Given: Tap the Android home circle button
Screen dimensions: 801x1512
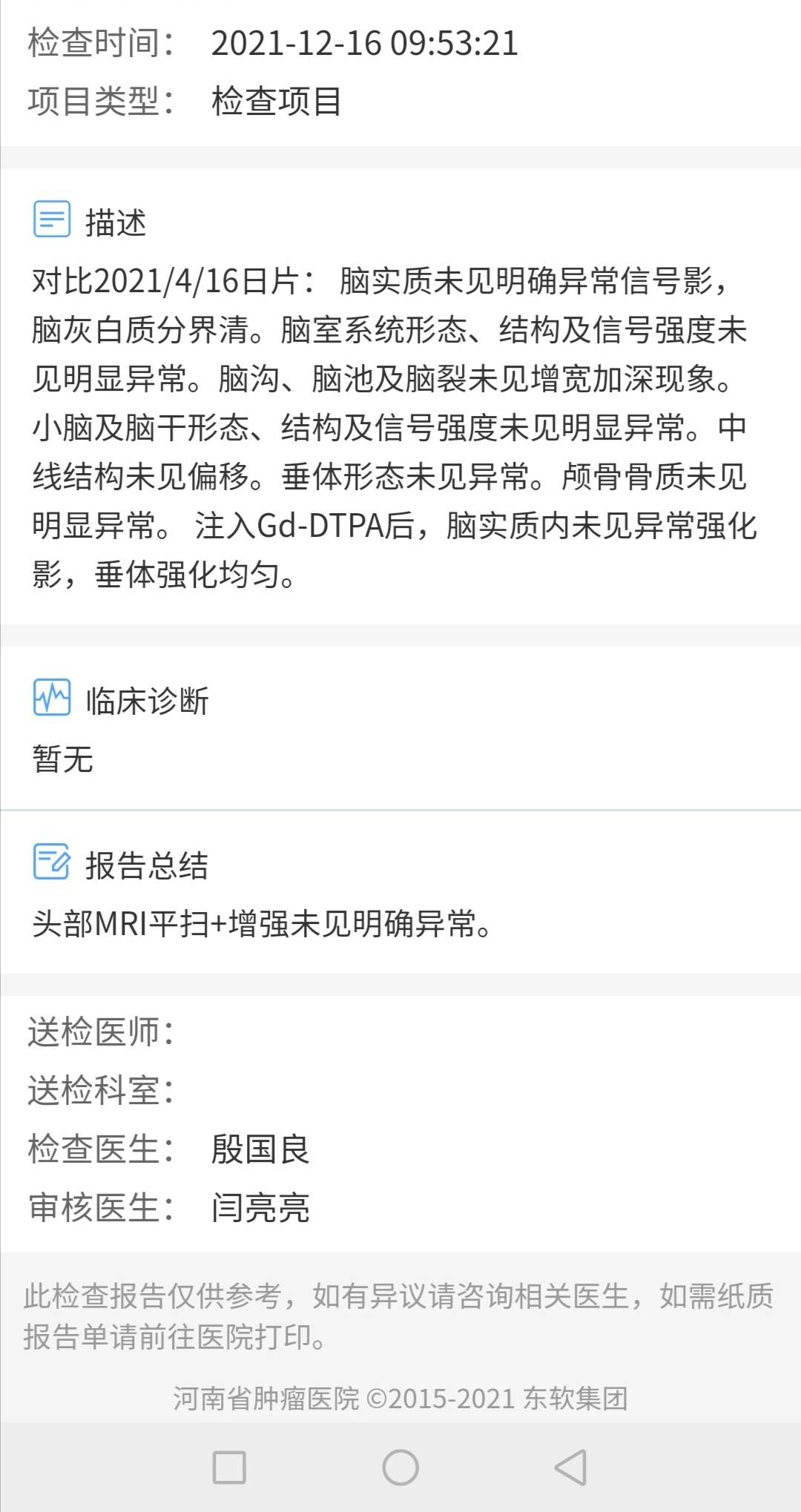Looking at the screenshot, I should (400, 1473).
